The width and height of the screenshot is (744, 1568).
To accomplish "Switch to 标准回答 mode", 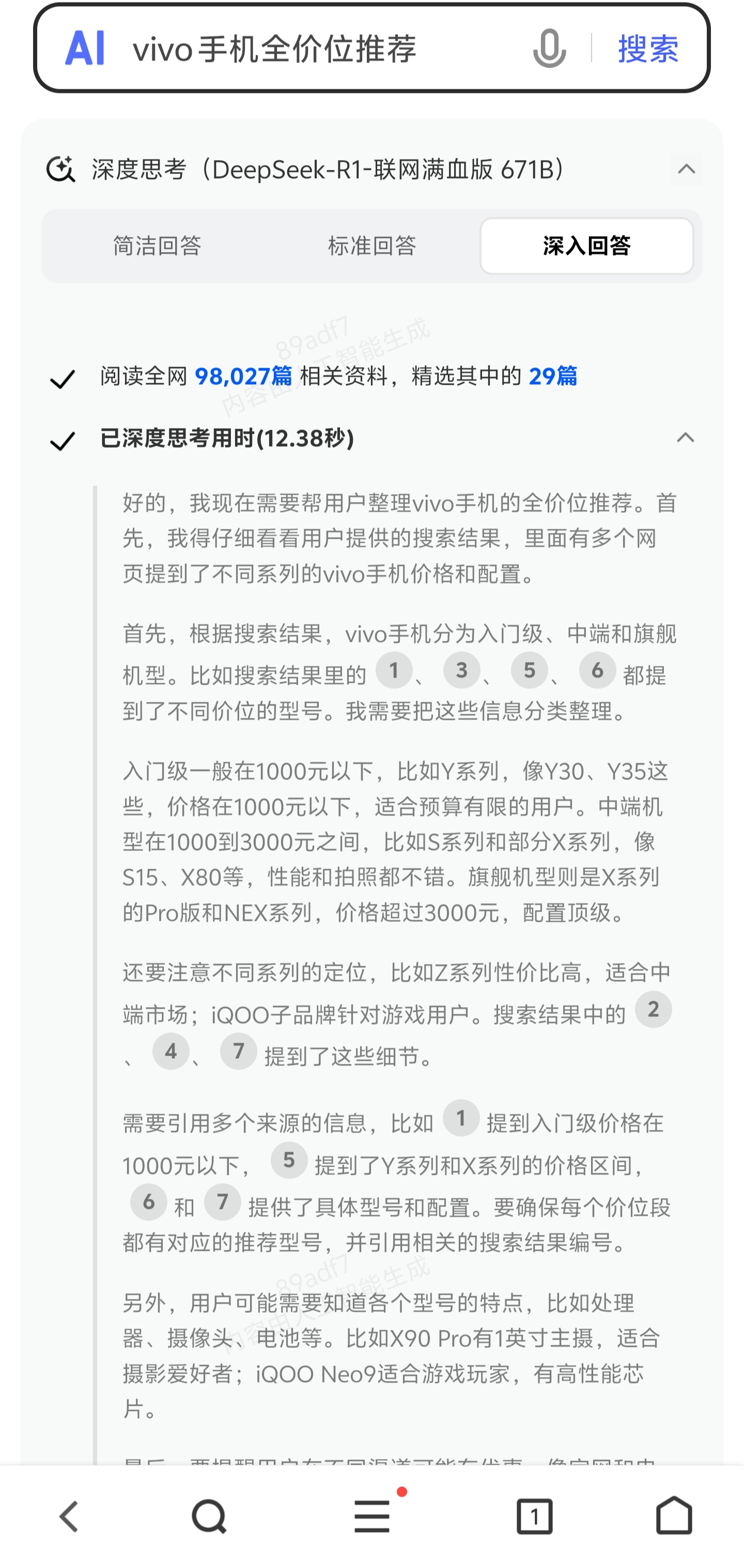I will (x=372, y=246).
